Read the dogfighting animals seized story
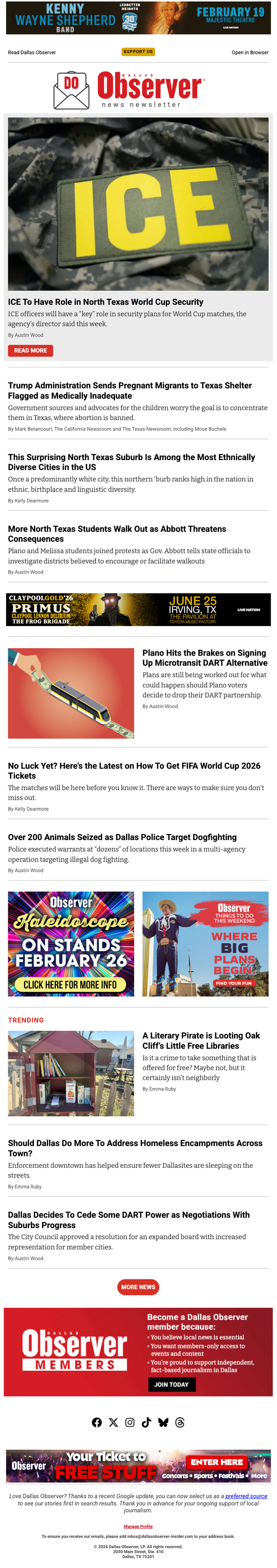The image size is (277, 1568). click(x=122, y=838)
